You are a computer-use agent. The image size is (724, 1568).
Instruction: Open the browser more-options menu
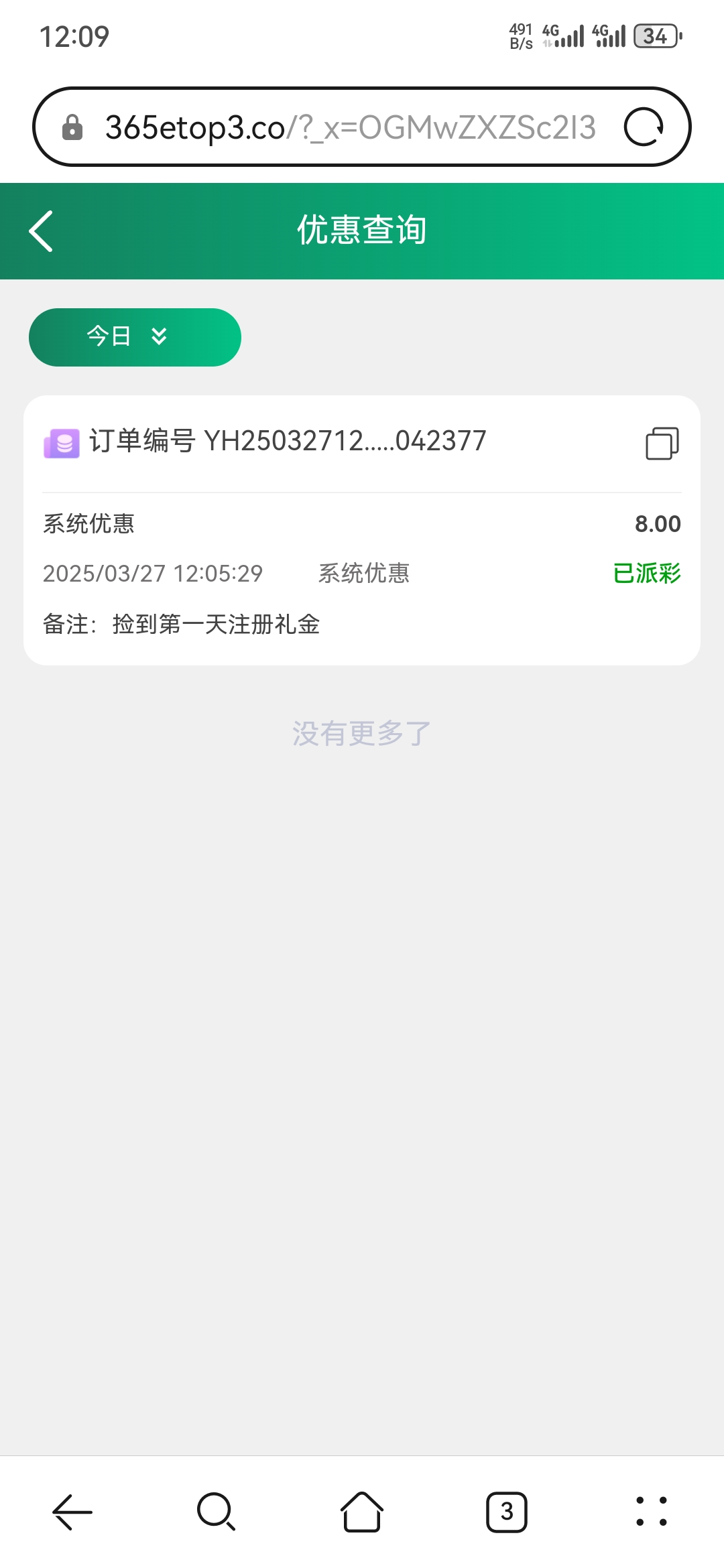pyautogui.click(x=652, y=1512)
